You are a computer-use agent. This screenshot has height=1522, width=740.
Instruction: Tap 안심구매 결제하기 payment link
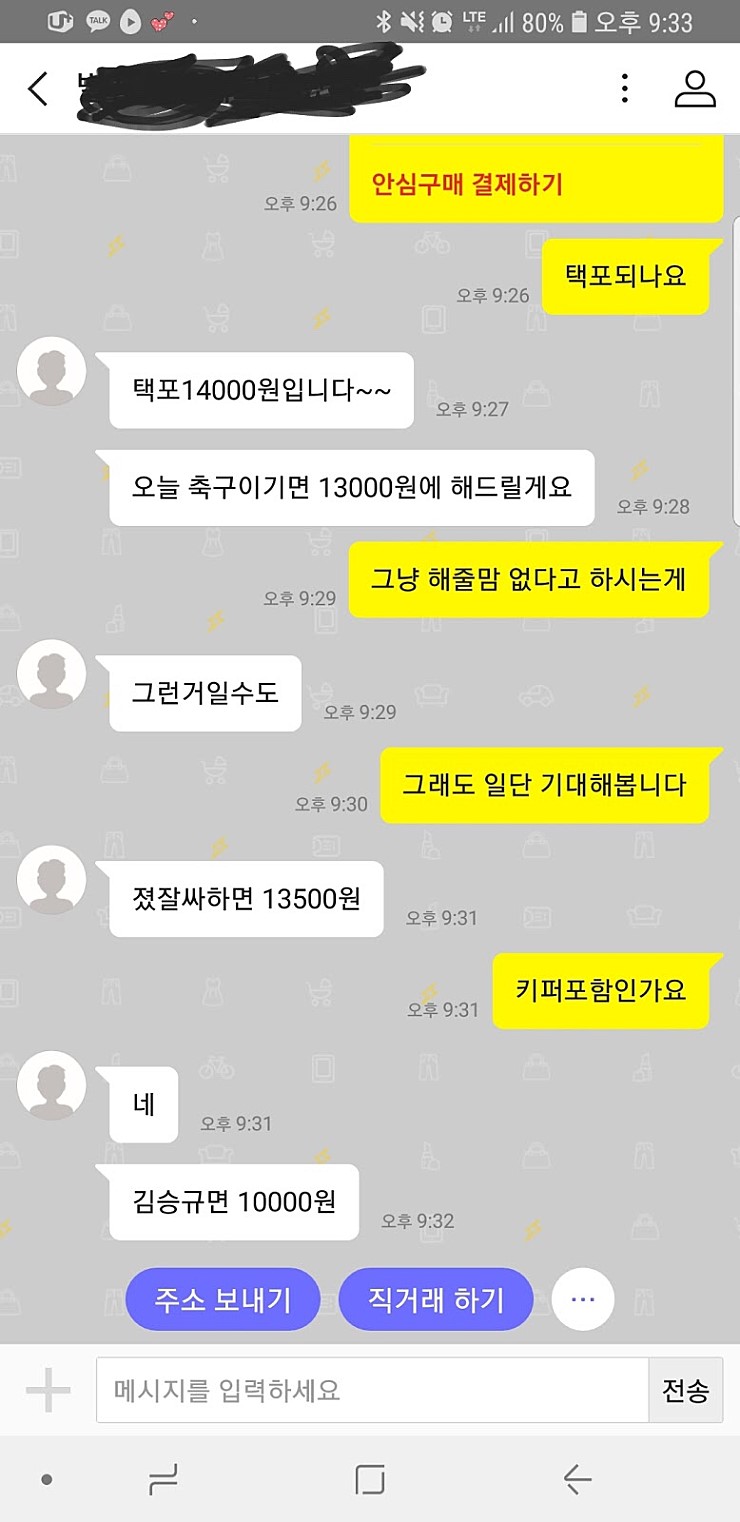[467, 184]
